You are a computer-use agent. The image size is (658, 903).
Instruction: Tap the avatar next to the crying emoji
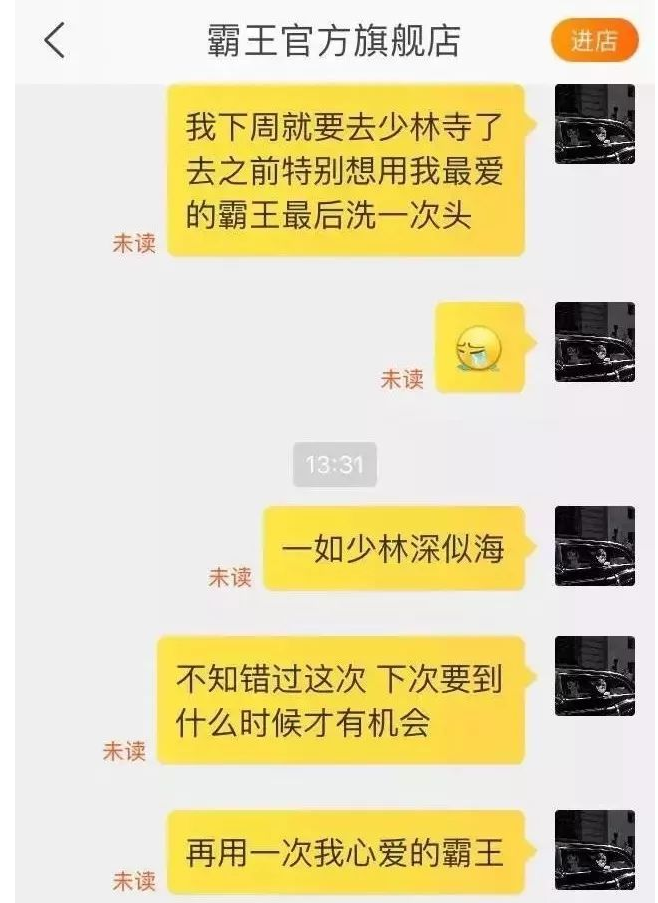pos(594,342)
